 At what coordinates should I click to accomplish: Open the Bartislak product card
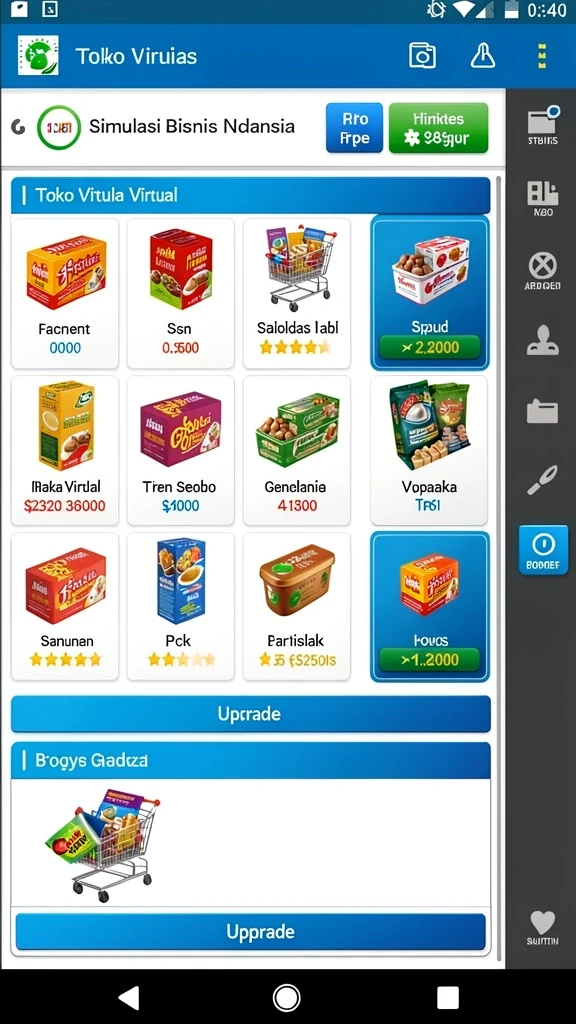click(x=296, y=607)
